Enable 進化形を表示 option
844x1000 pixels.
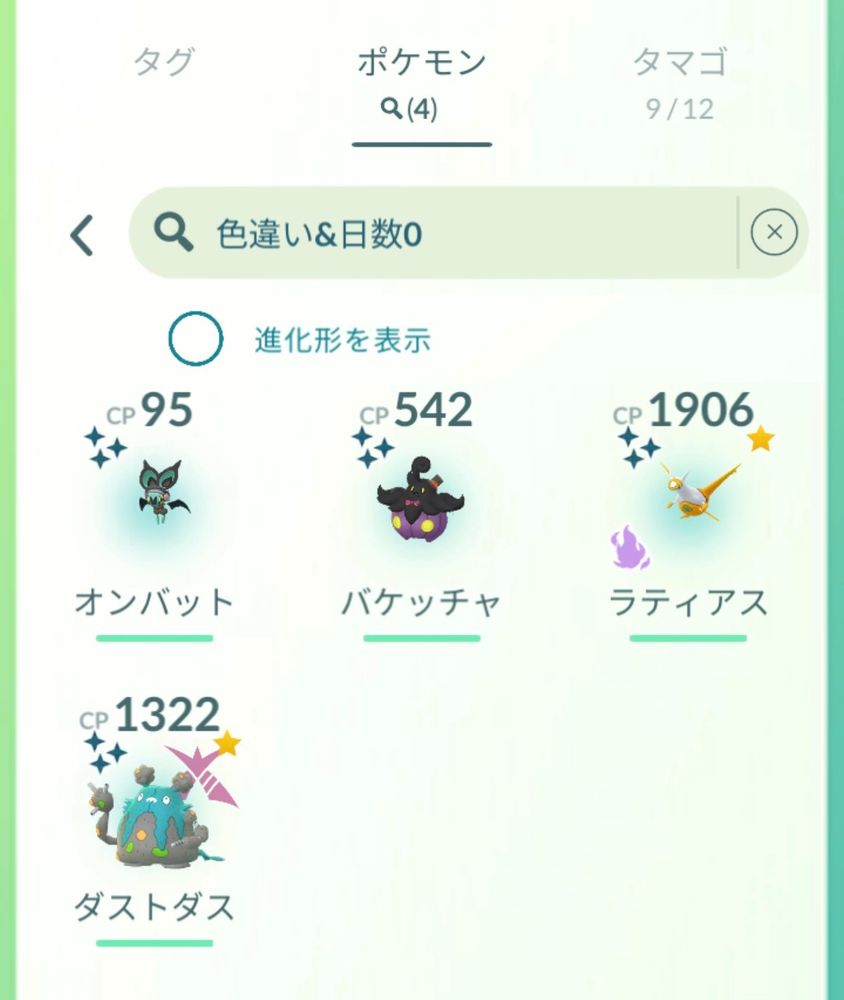196,340
